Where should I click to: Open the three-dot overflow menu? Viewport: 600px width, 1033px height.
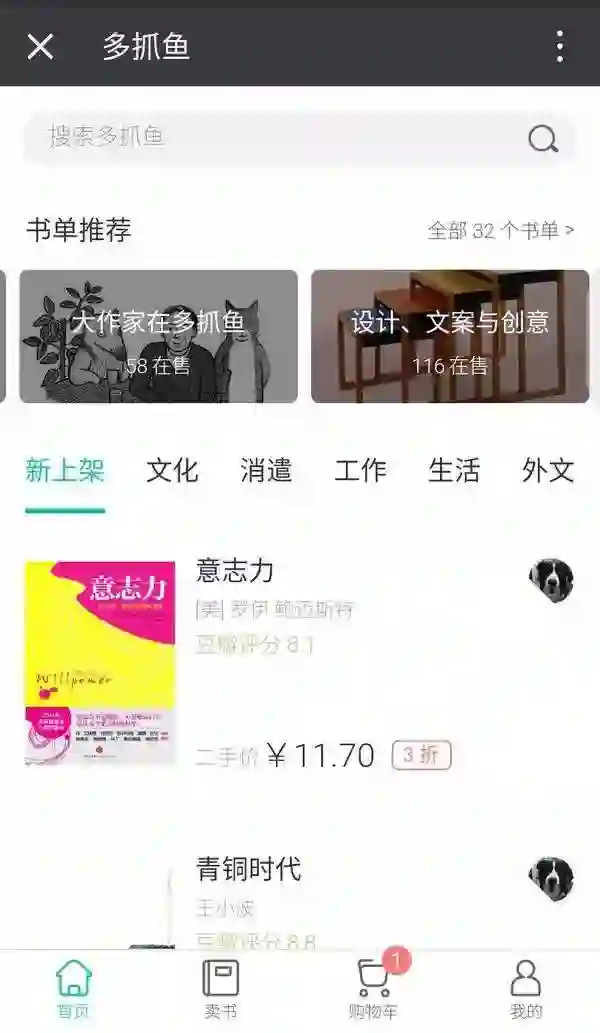click(559, 46)
